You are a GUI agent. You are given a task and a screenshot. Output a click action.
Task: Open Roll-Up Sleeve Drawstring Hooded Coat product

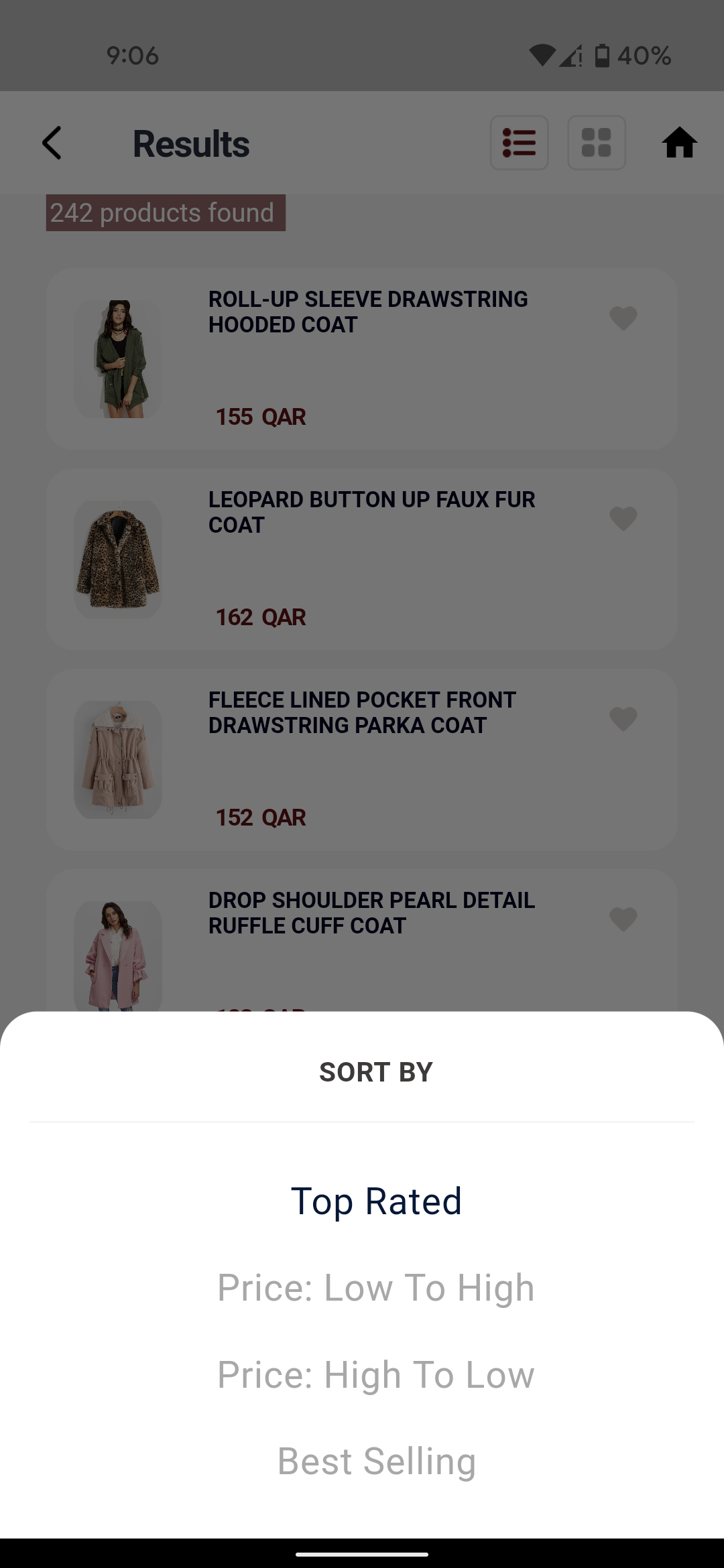pos(367,312)
